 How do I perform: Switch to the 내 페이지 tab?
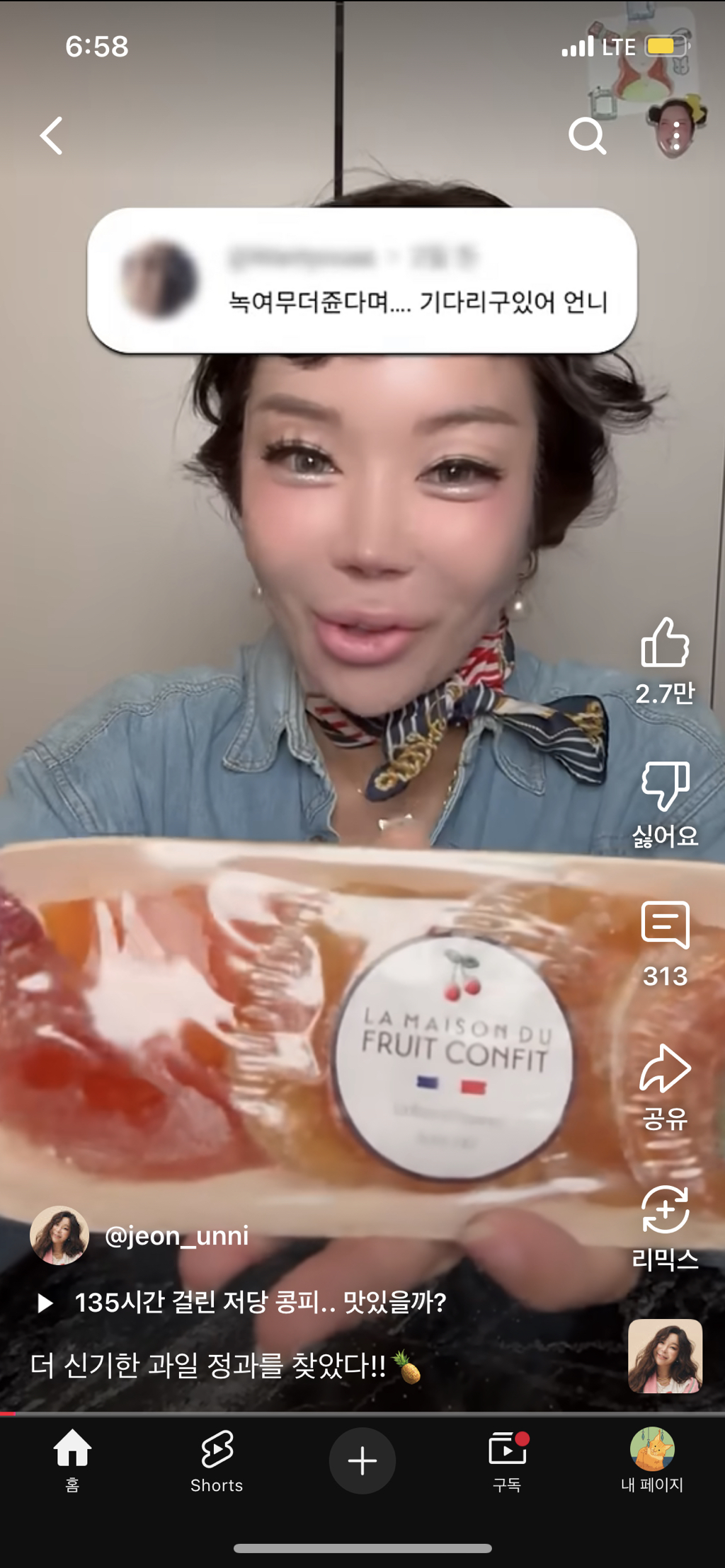tap(652, 1460)
